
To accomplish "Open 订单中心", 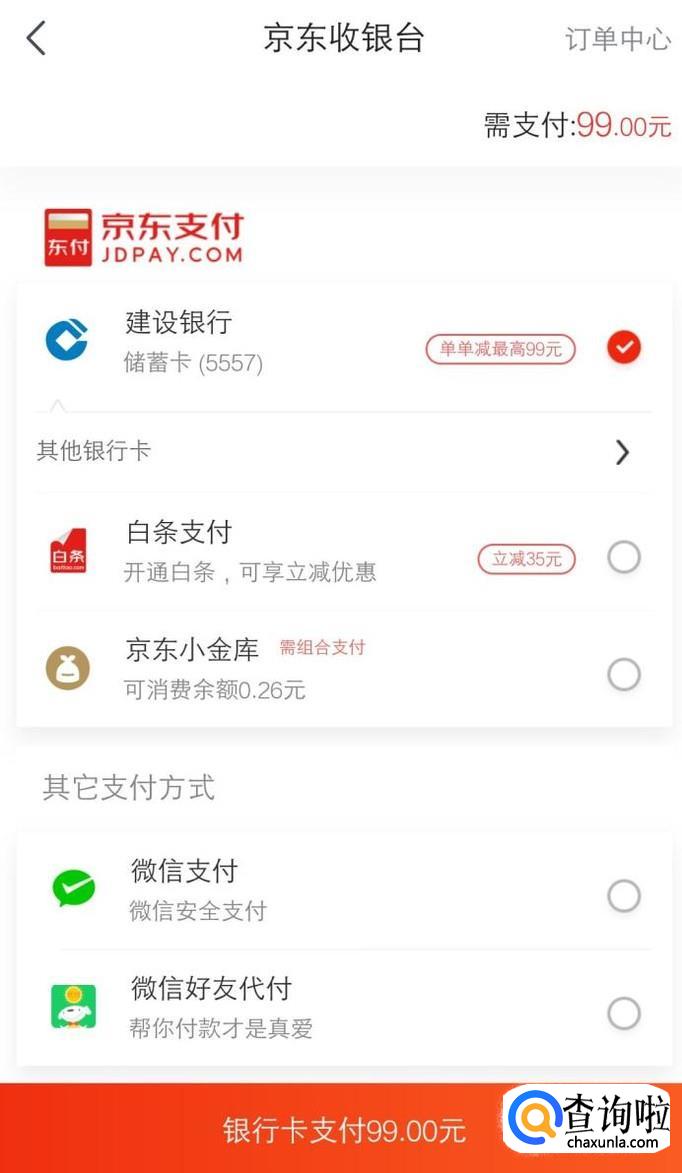I will (x=617, y=40).
